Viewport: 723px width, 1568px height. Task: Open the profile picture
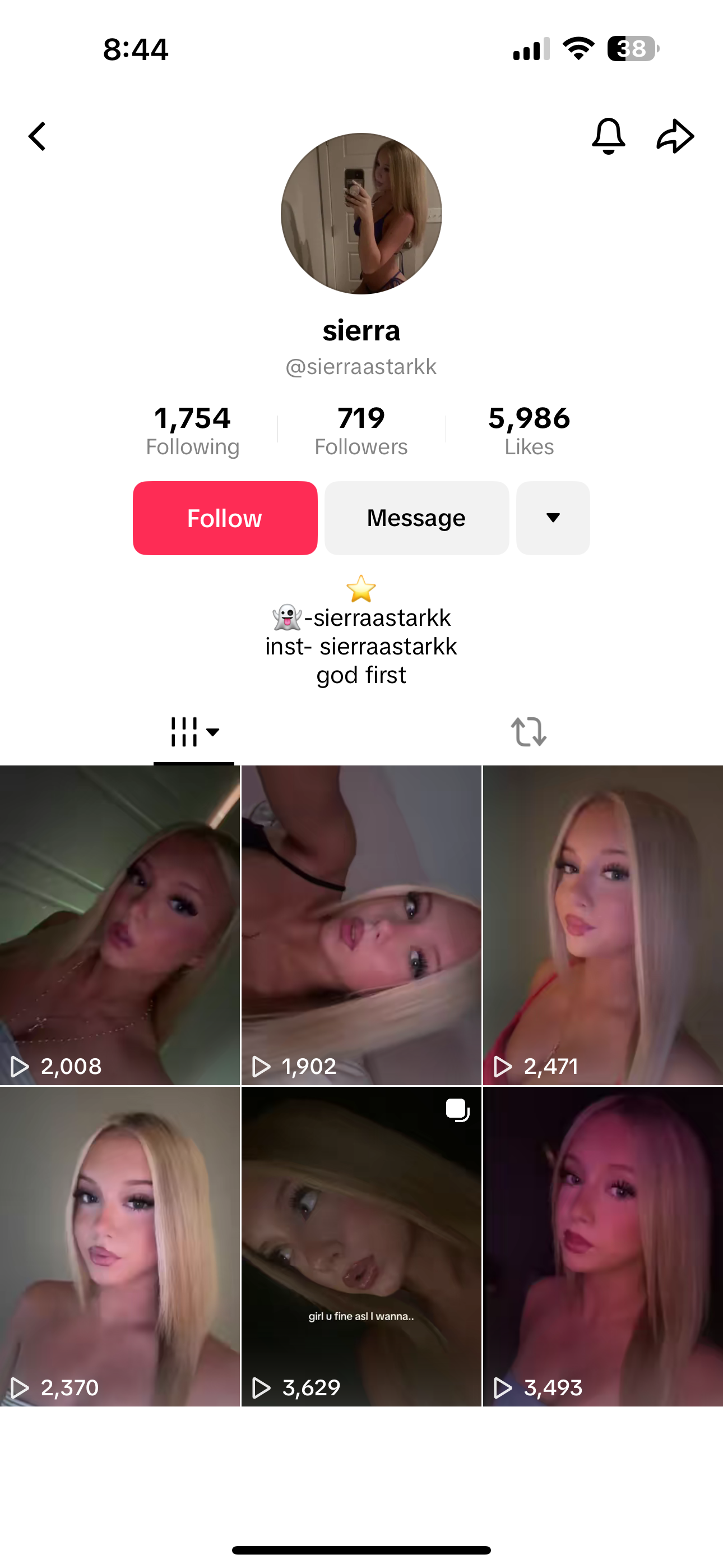click(361, 214)
